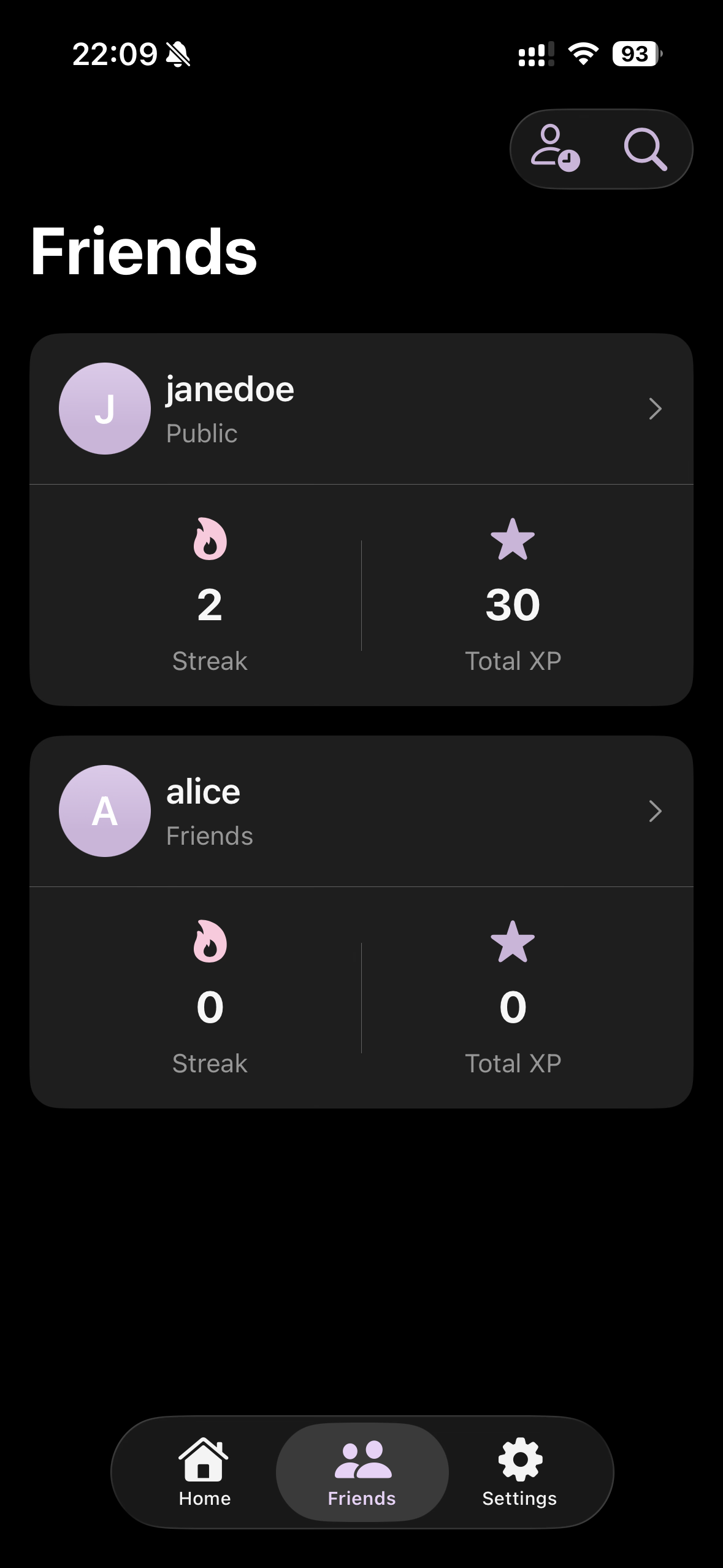The height and width of the screenshot is (1568, 723).
Task: Open alice's profile card
Action: [x=361, y=811]
